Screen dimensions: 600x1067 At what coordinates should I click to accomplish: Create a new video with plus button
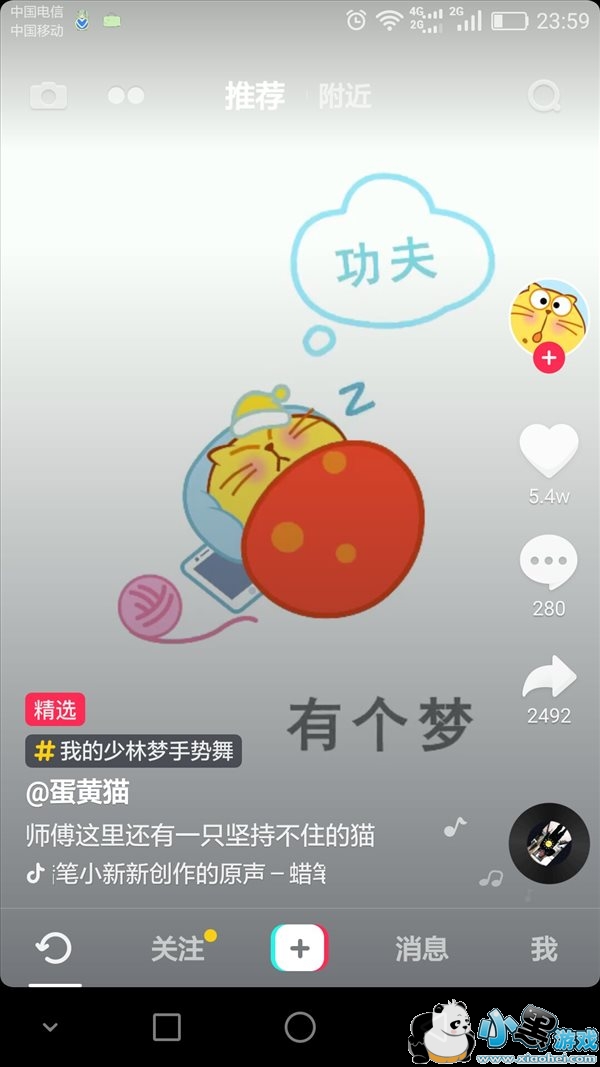(299, 948)
